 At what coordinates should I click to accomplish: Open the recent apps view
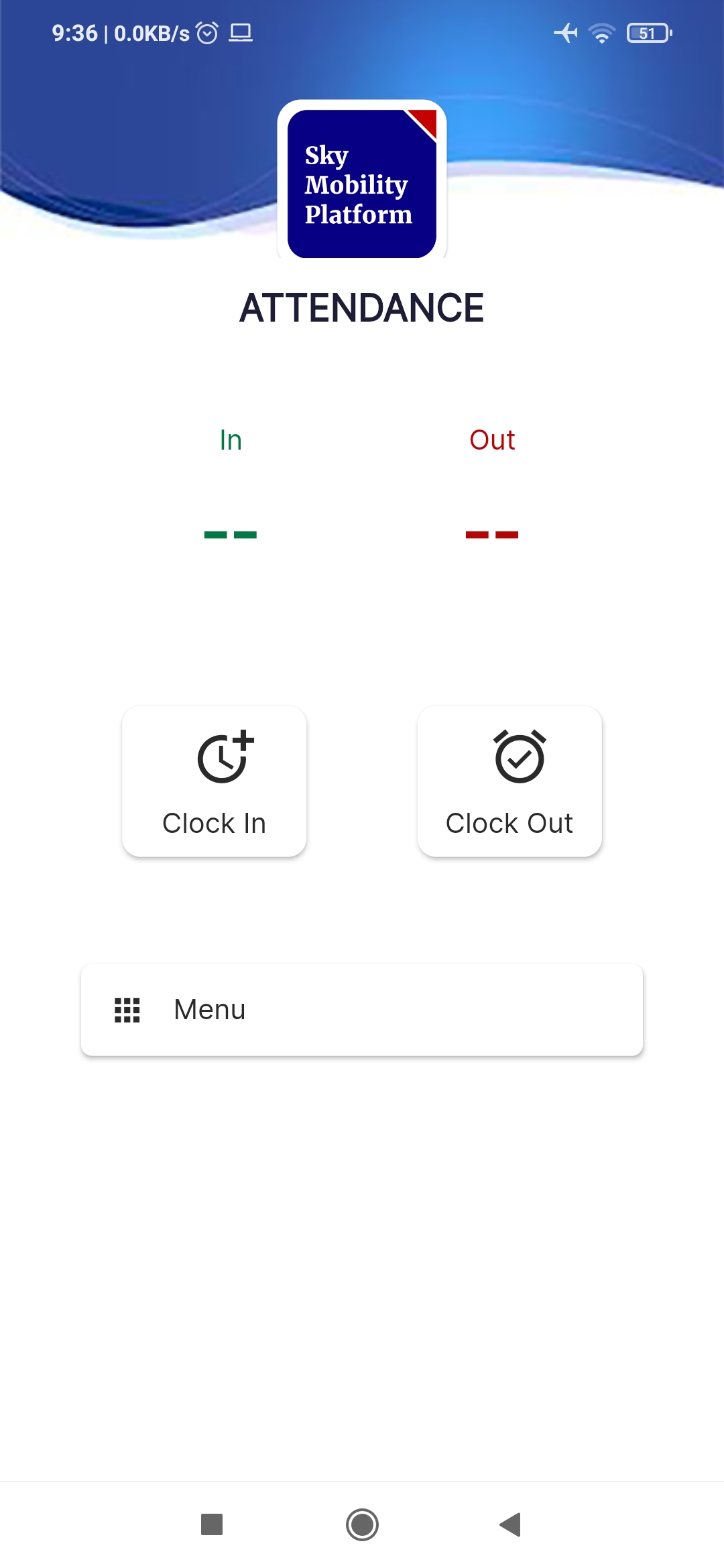[212, 1524]
